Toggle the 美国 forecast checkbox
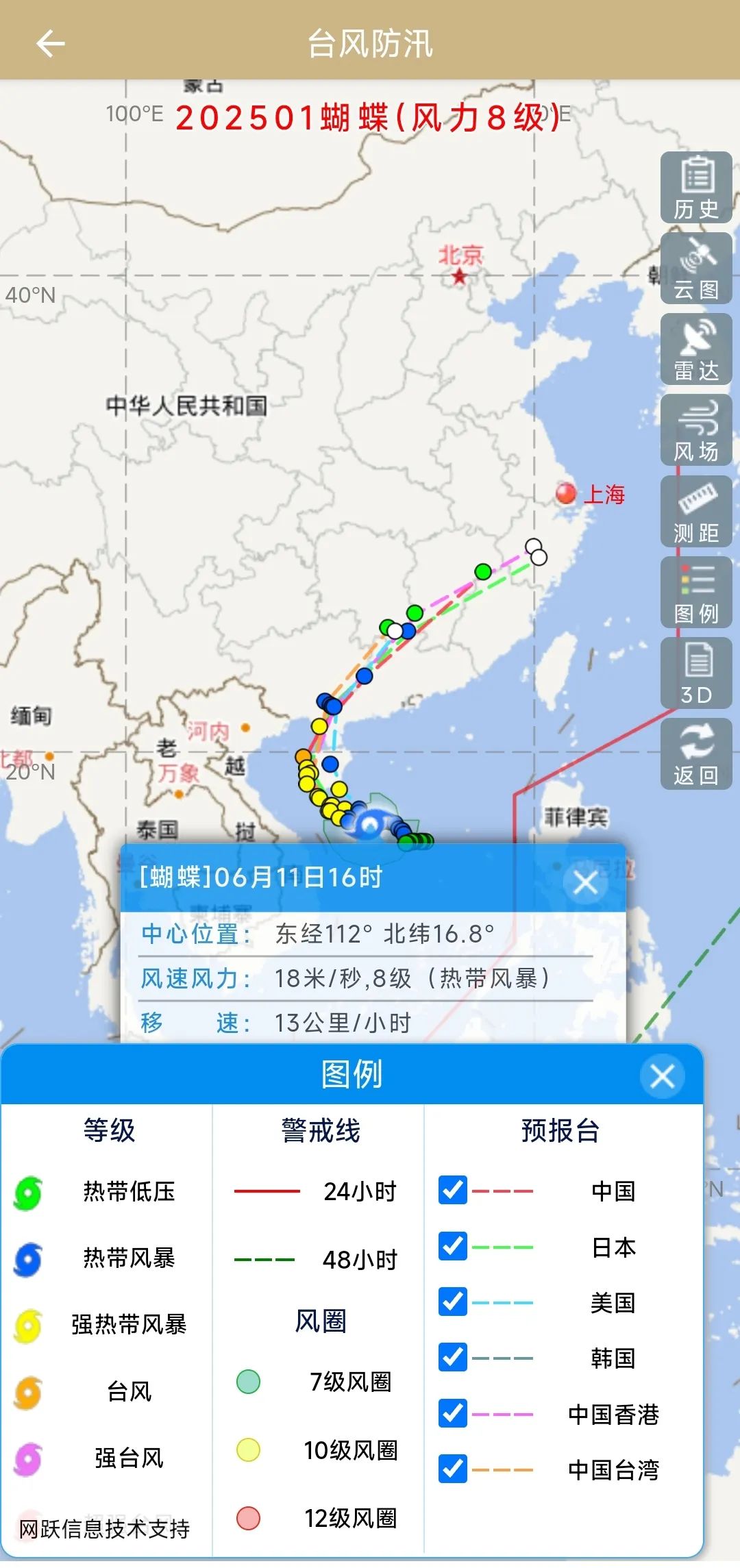 coord(453,1302)
